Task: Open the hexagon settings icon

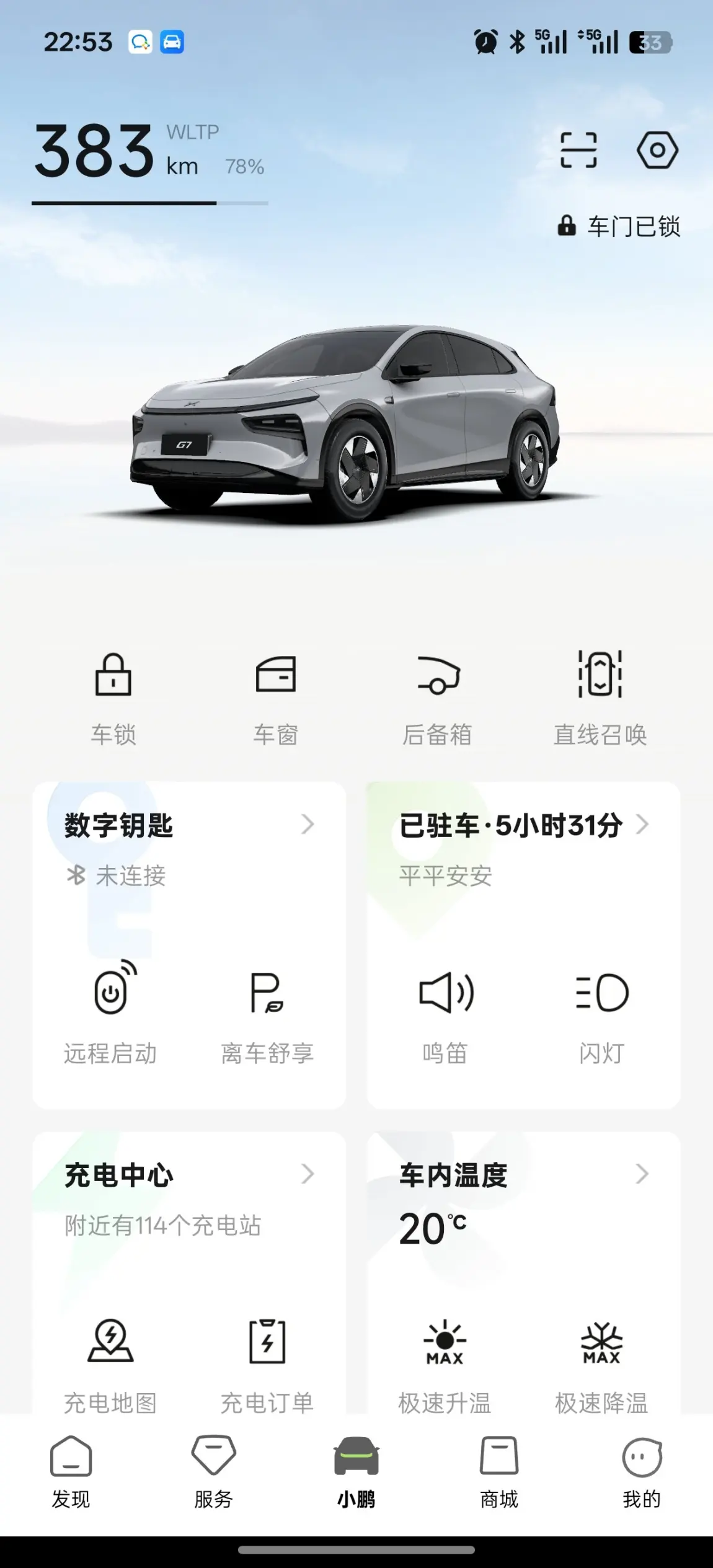Action: 657,150
